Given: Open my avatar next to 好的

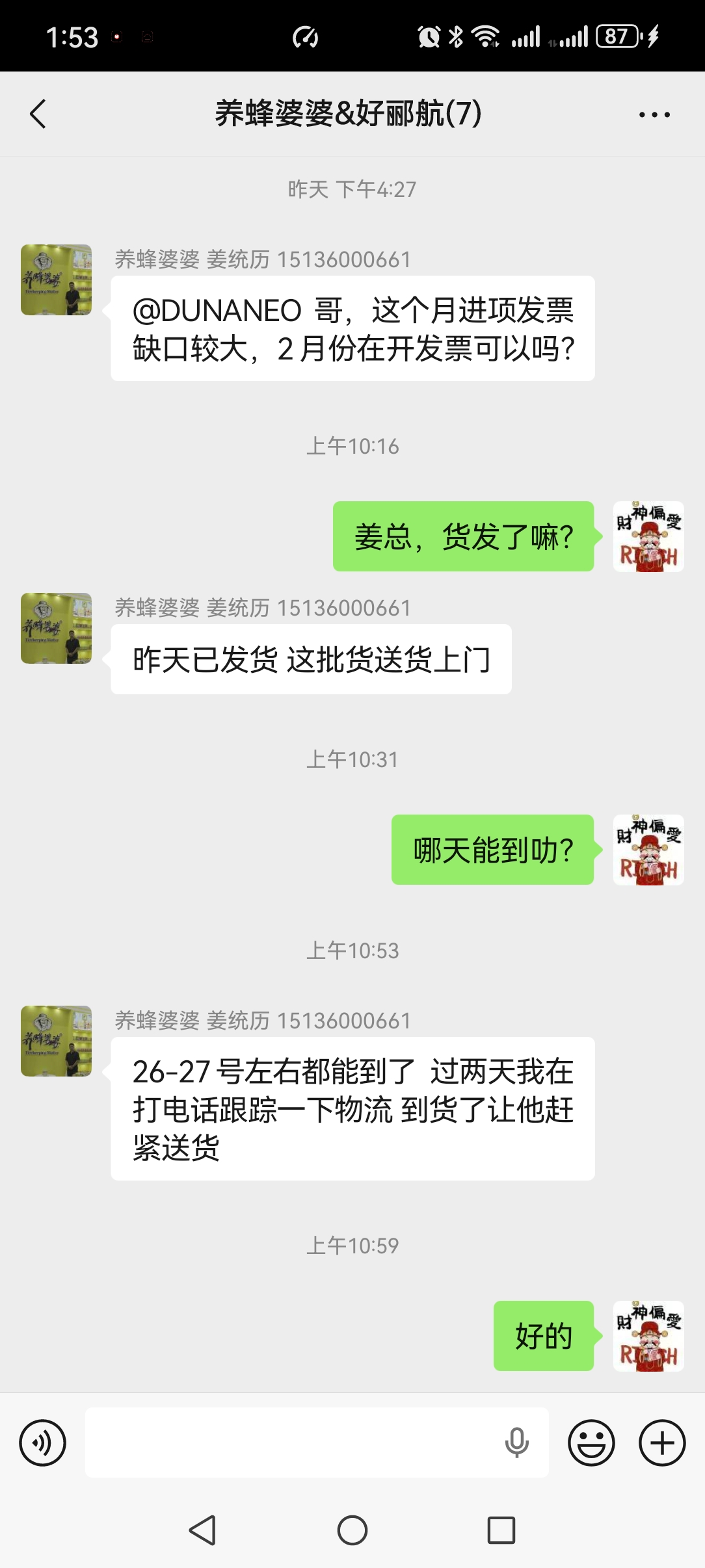Looking at the screenshot, I should [648, 1336].
